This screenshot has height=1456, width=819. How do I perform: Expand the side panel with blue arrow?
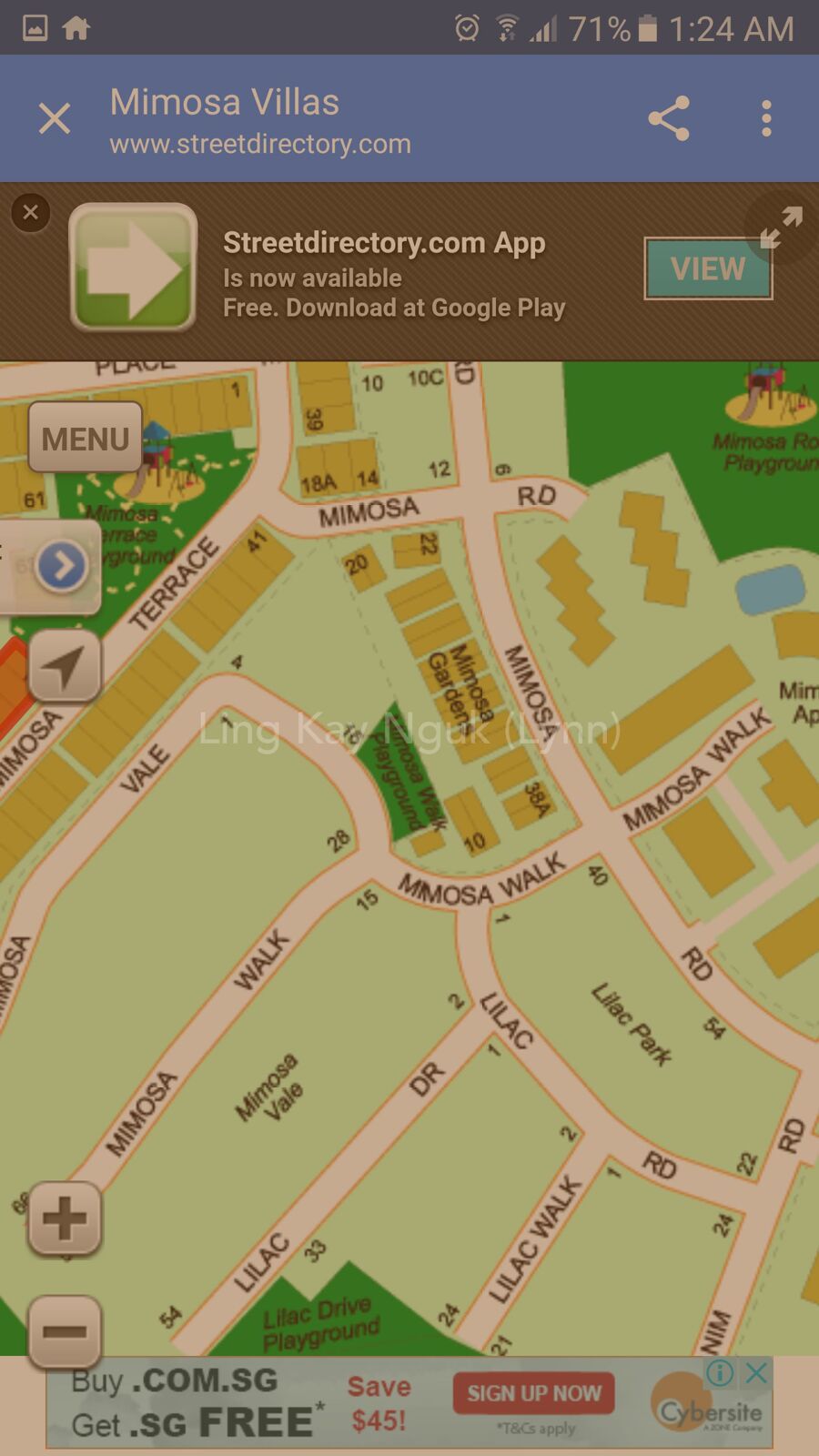[61, 566]
